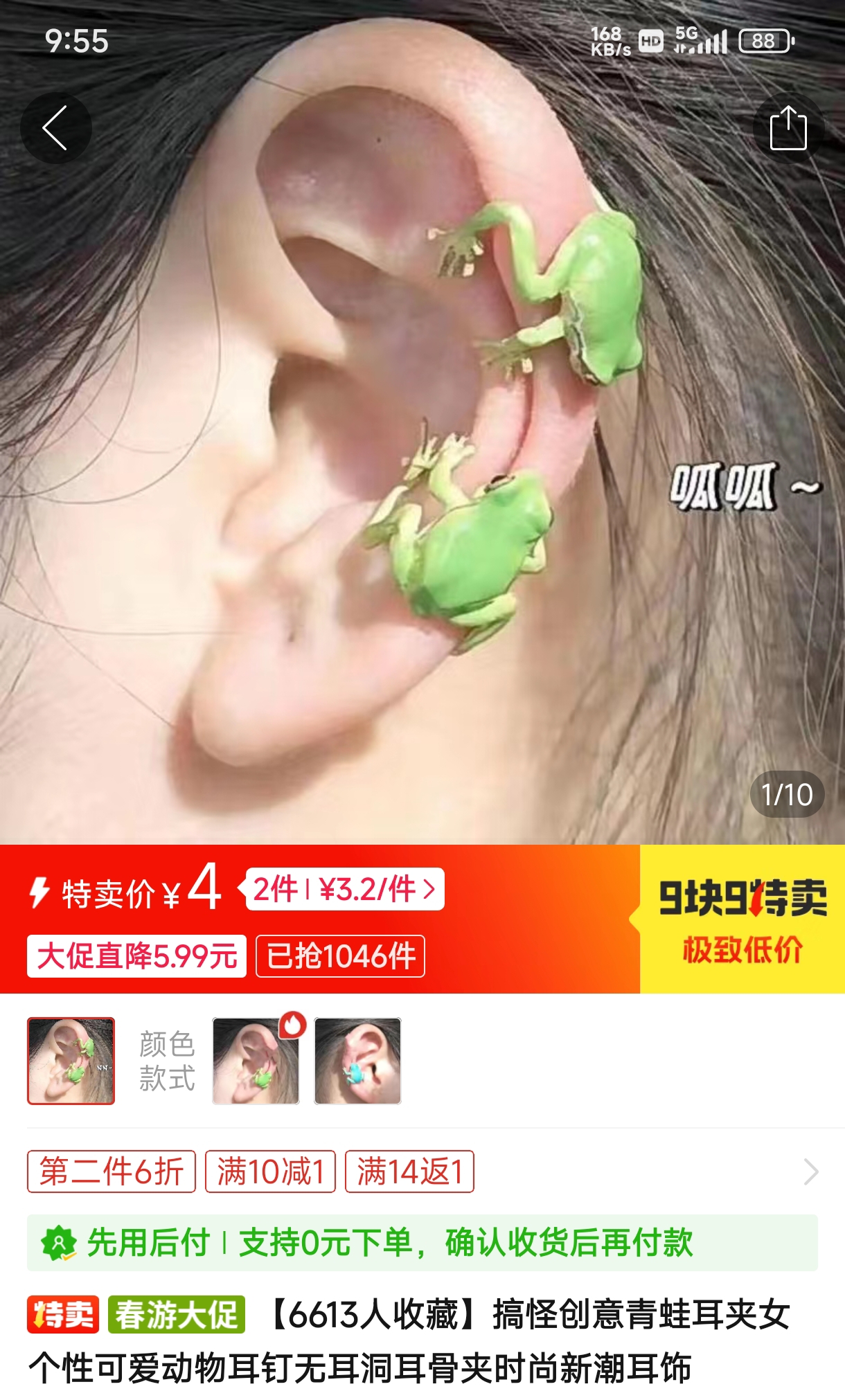Choose the green frog style with fire badge
845x1400 pixels.
[x=256, y=1061]
